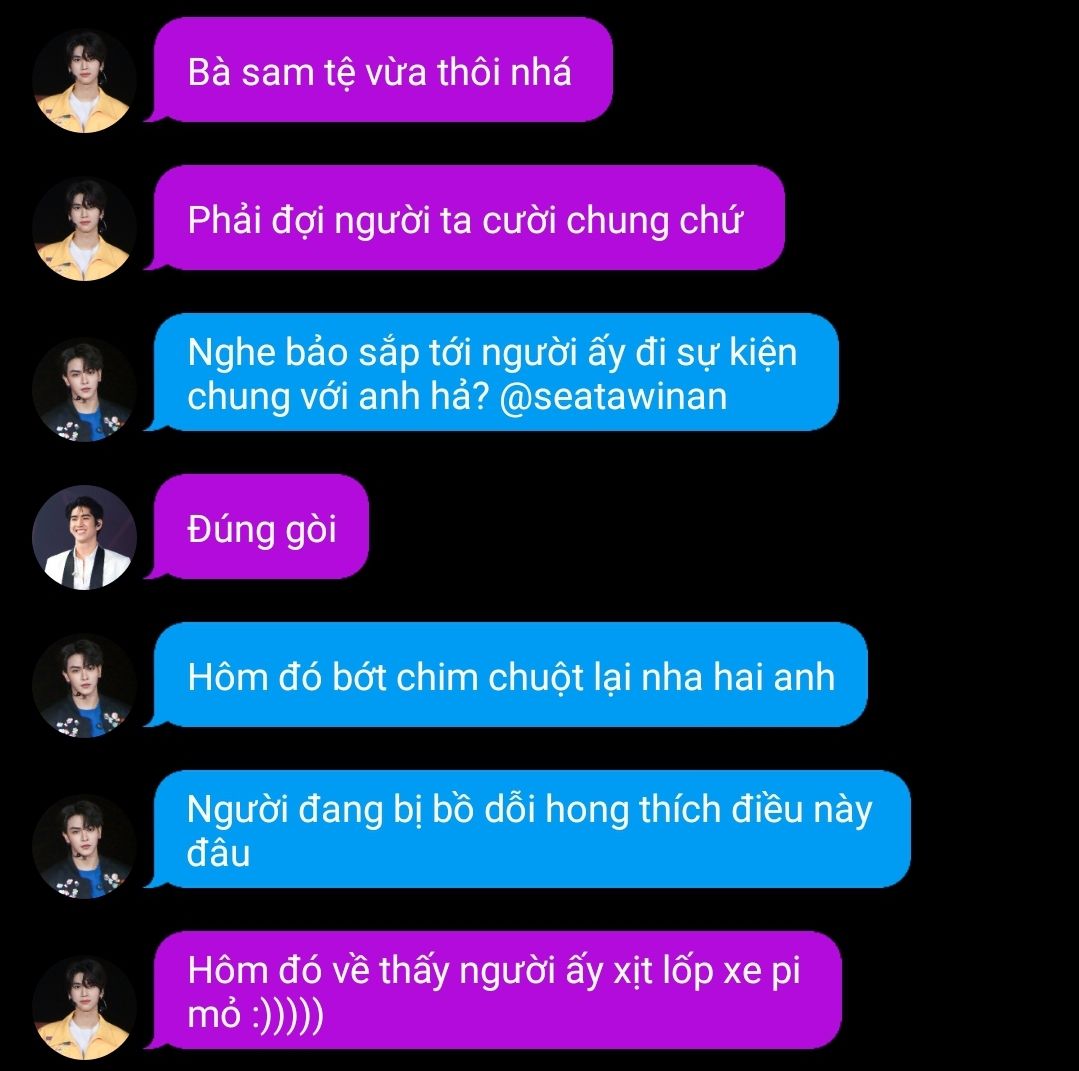Tap avatar beside "Hôm đó bớt chim chuột" message
1079x1071 pixels.
tap(84, 686)
